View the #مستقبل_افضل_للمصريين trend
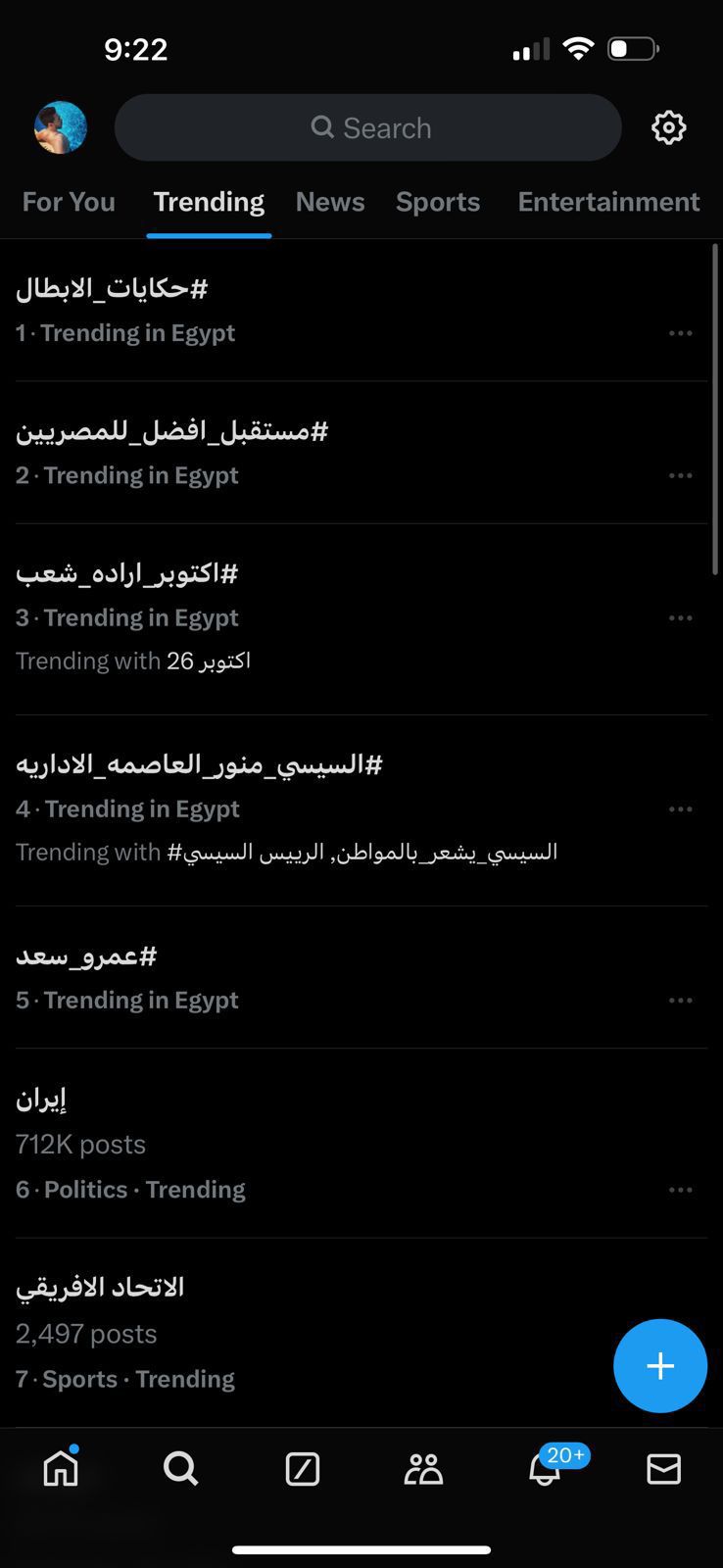 (x=171, y=431)
